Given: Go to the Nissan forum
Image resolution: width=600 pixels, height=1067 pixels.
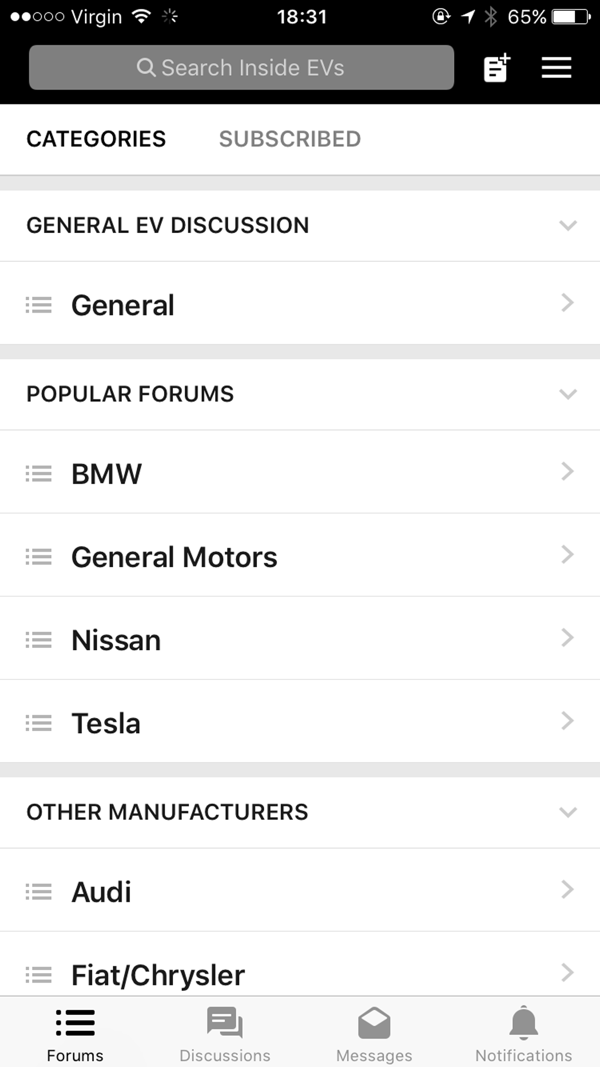Looking at the screenshot, I should [x=300, y=639].
